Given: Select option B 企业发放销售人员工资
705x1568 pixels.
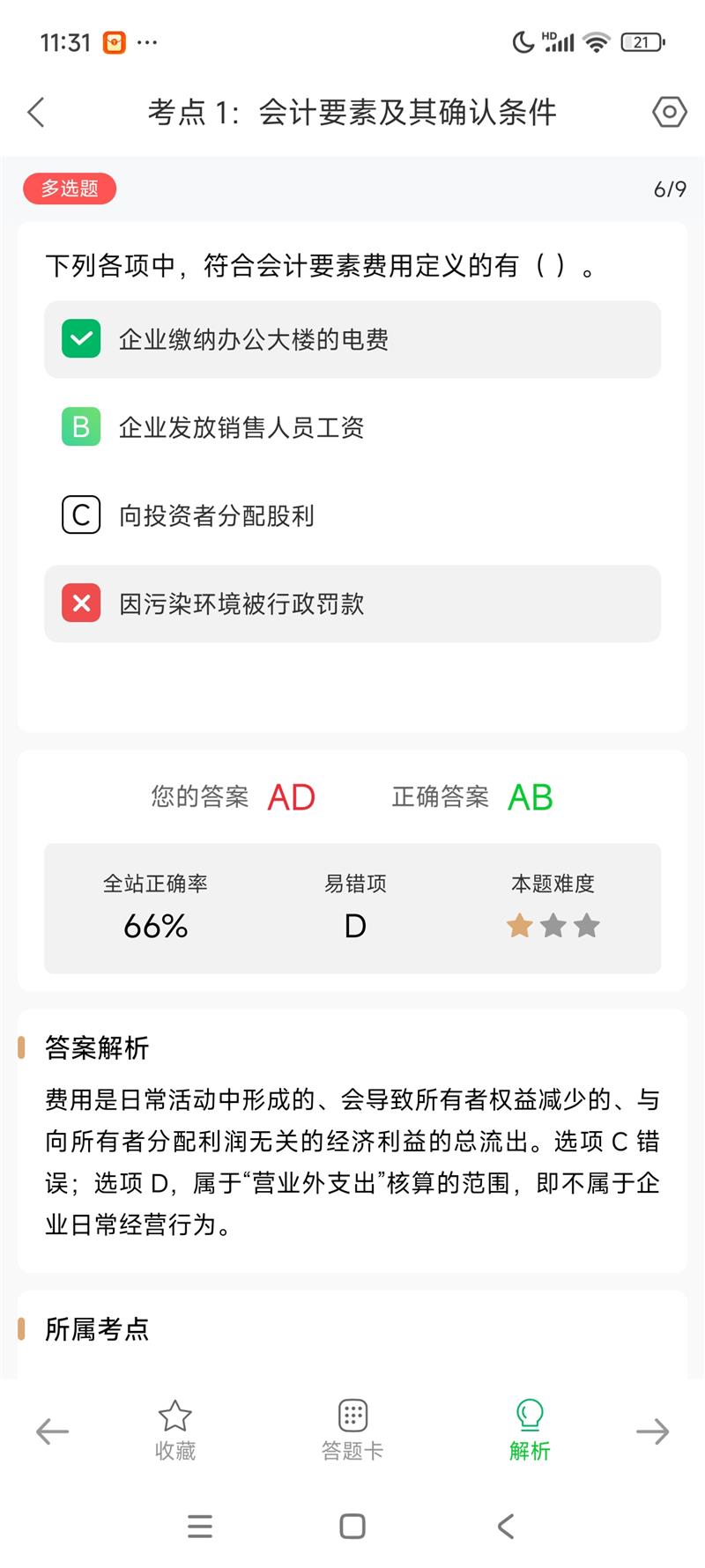Looking at the screenshot, I should [352, 427].
